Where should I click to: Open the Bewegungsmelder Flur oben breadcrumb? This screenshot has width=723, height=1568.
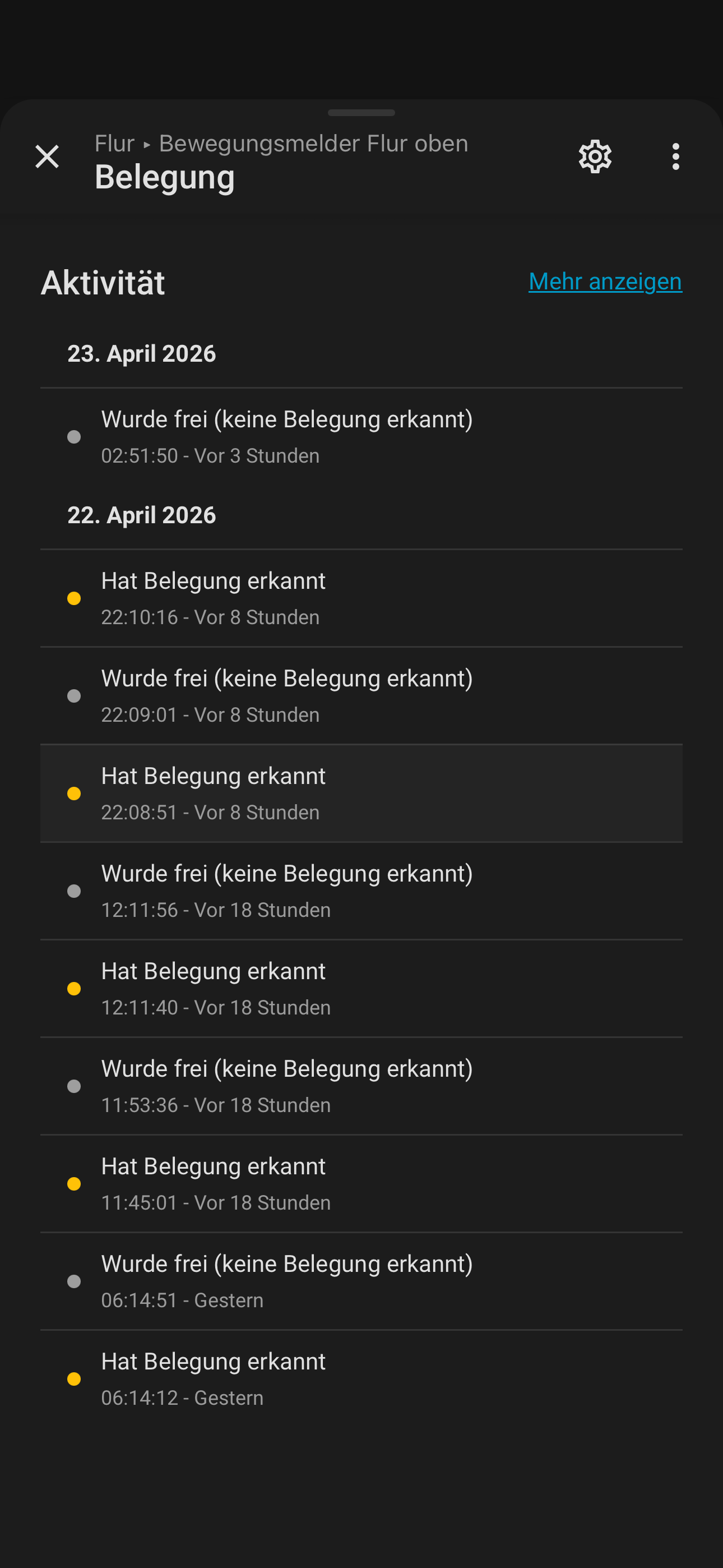(x=313, y=144)
